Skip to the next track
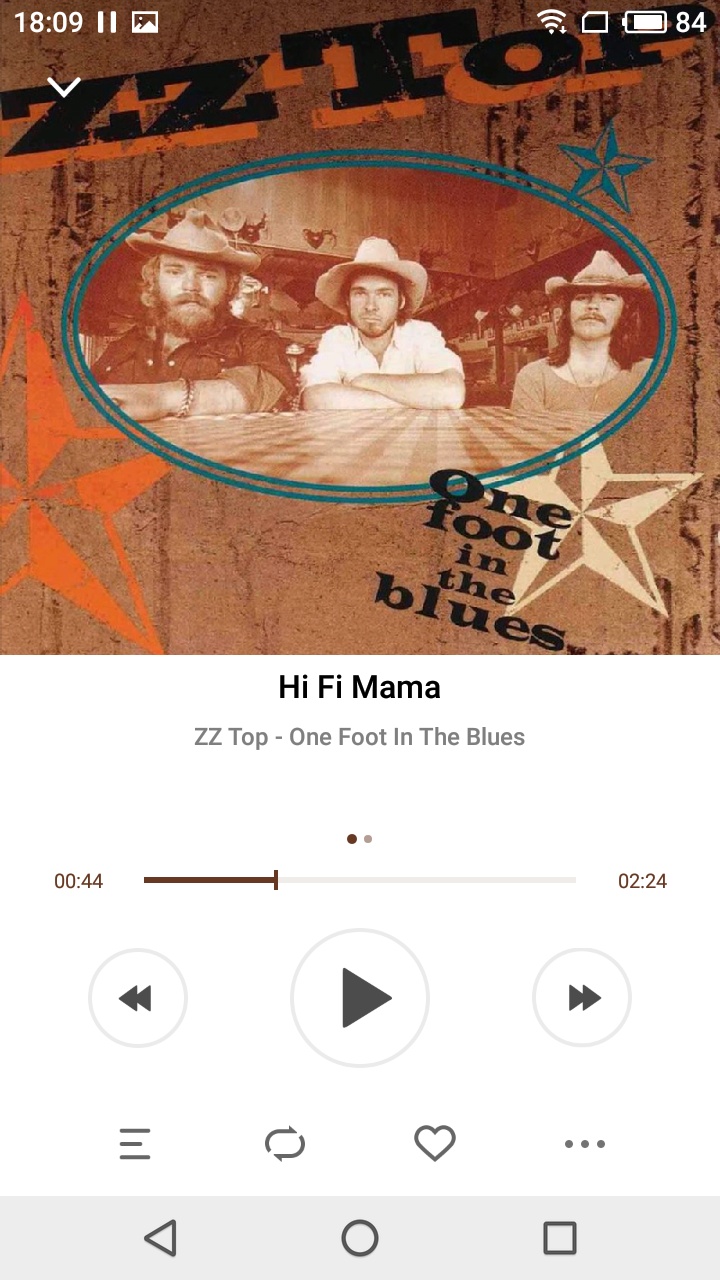 point(582,998)
